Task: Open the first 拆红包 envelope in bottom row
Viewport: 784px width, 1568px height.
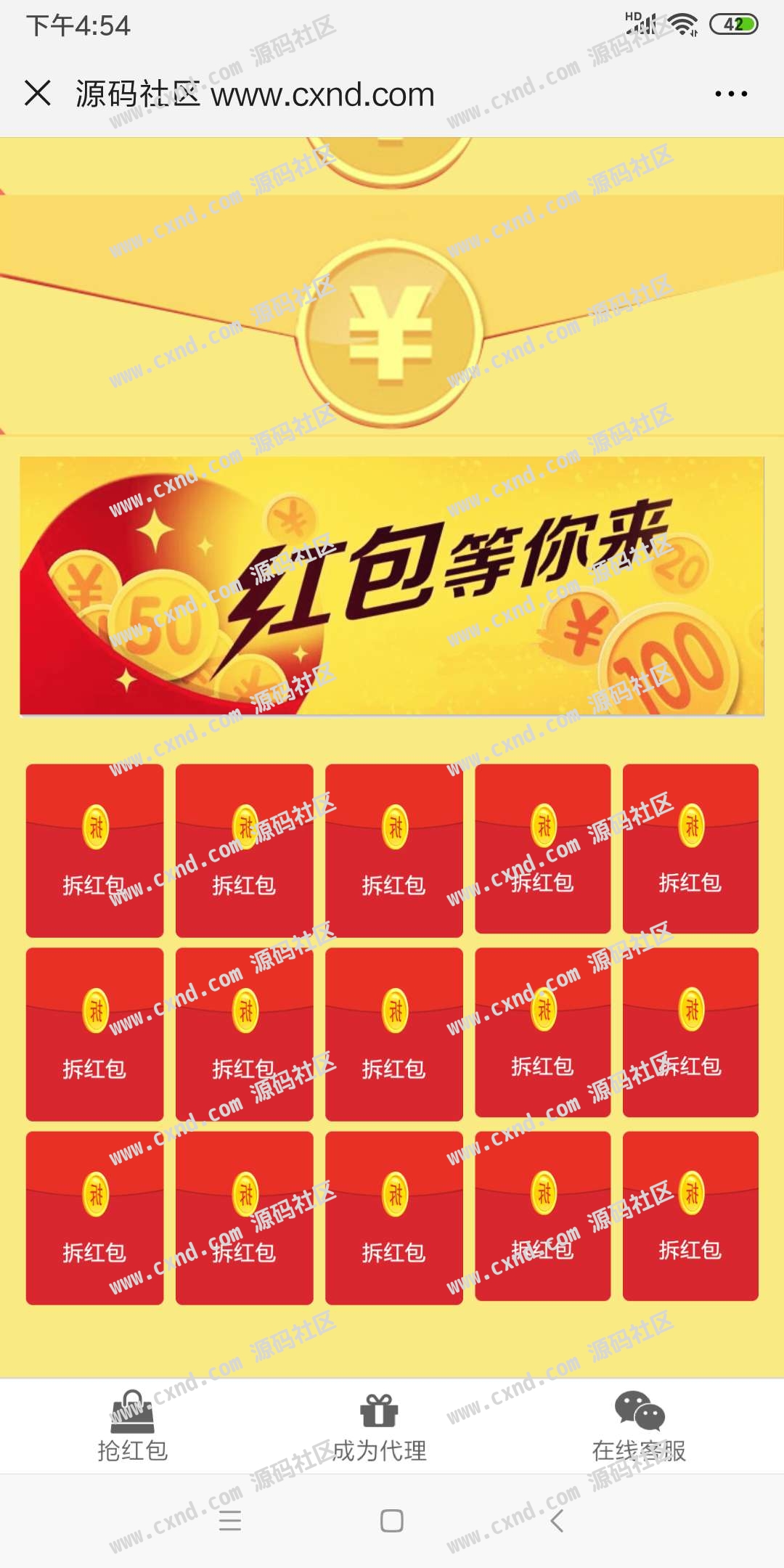Action: point(94,1217)
